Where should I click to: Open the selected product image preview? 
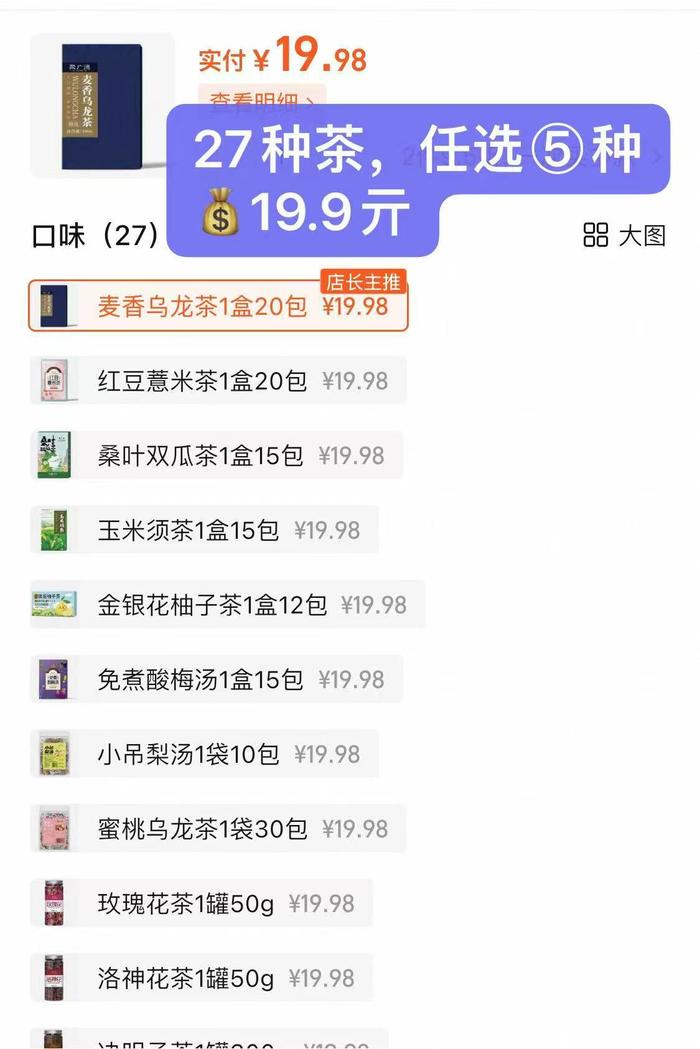click(102, 105)
